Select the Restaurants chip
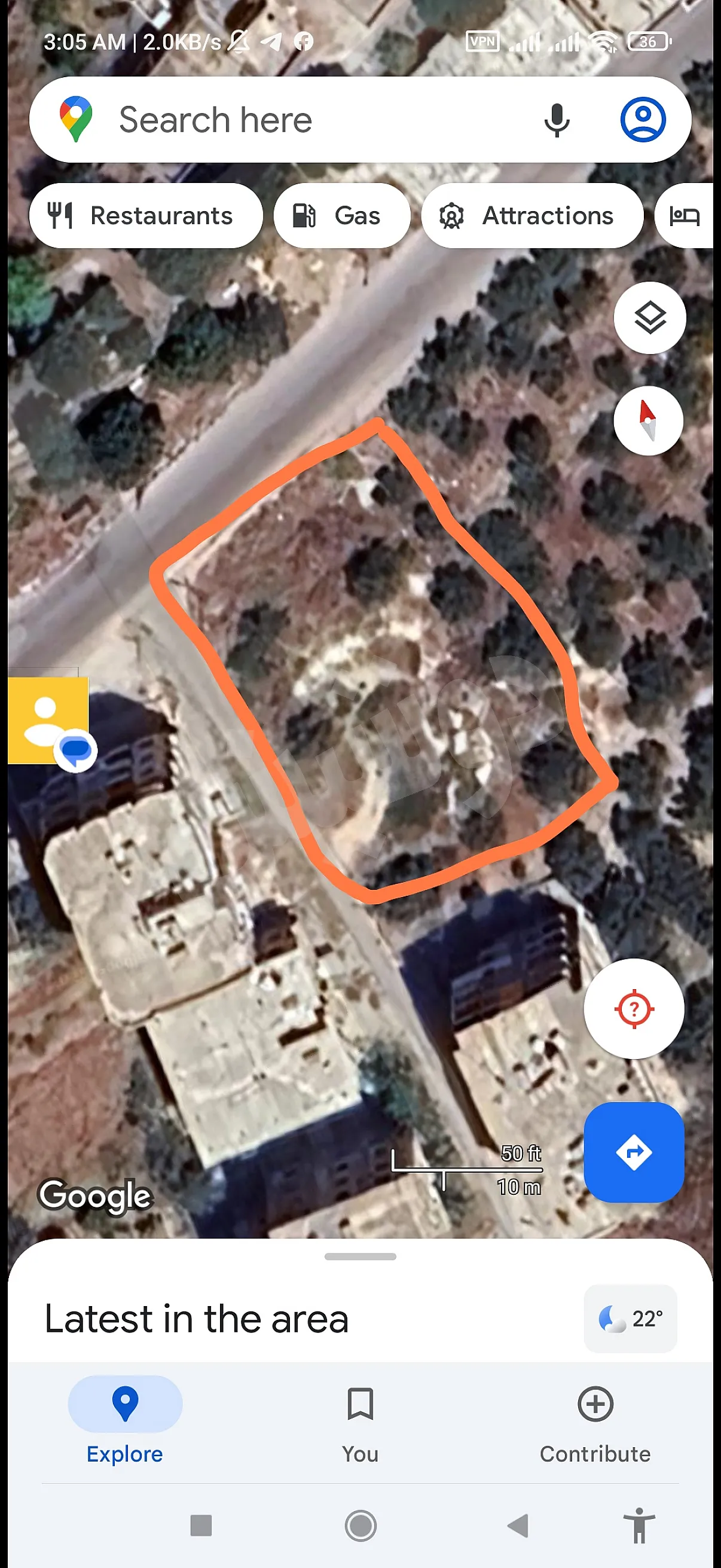The width and height of the screenshot is (721, 1568). tap(146, 215)
